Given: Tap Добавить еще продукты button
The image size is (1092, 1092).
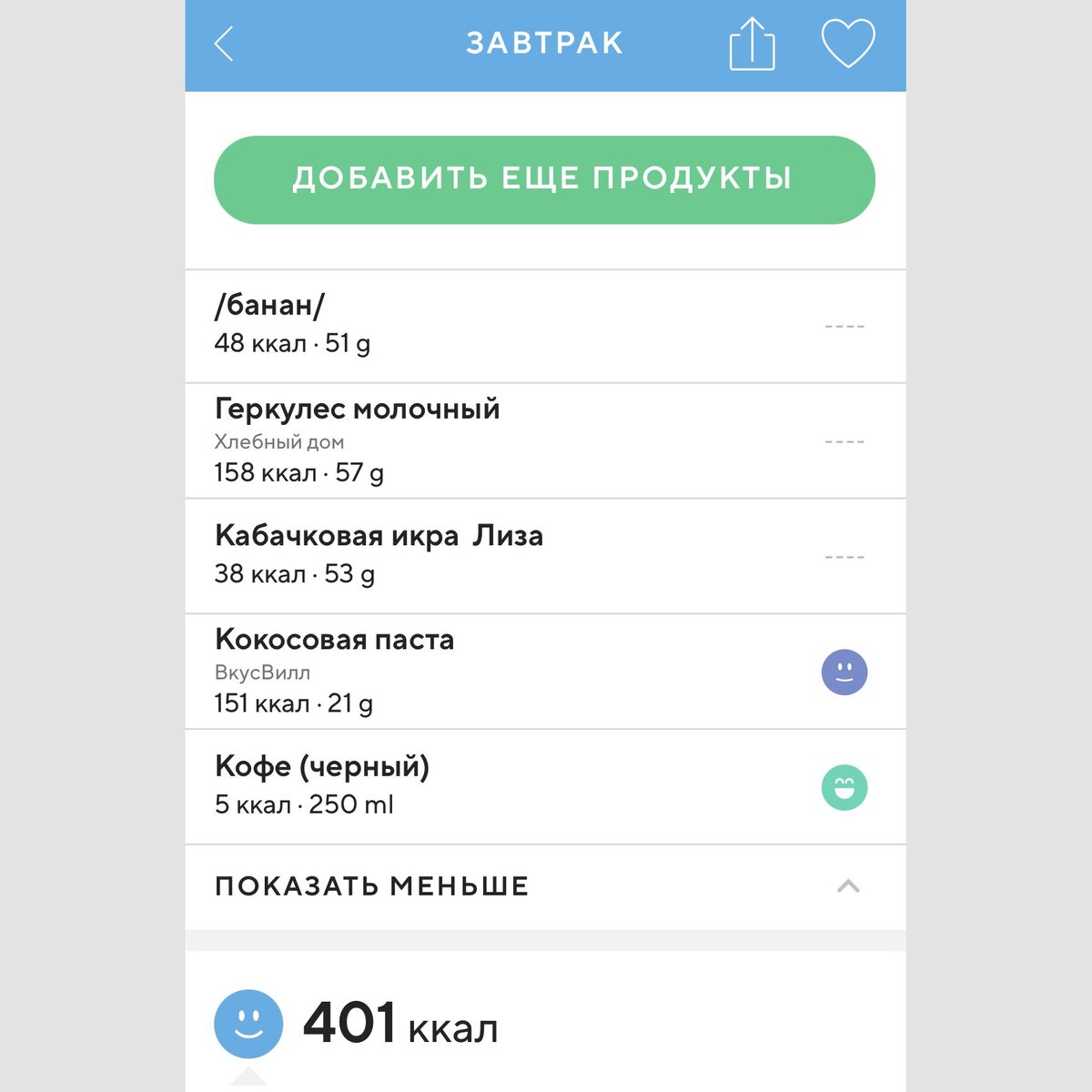Looking at the screenshot, I should 544,180.
